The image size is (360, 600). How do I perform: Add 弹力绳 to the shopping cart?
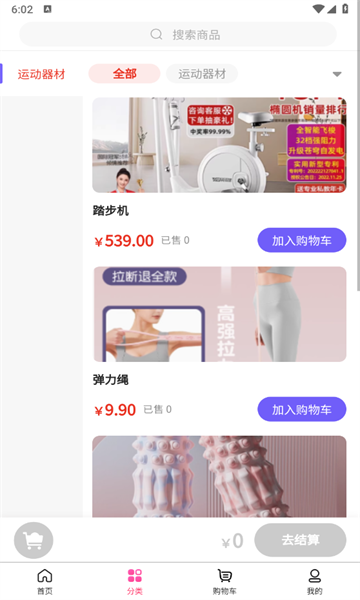click(301, 409)
